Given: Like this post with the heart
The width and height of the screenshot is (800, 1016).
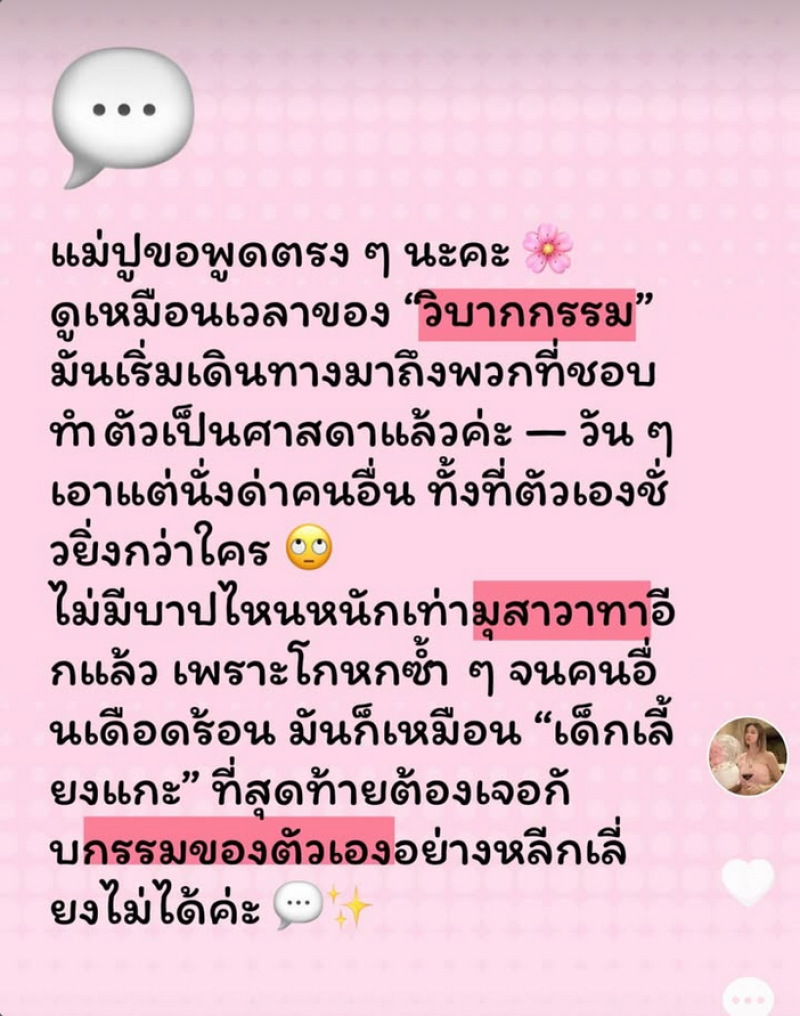Looking at the screenshot, I should coord(748,881).
